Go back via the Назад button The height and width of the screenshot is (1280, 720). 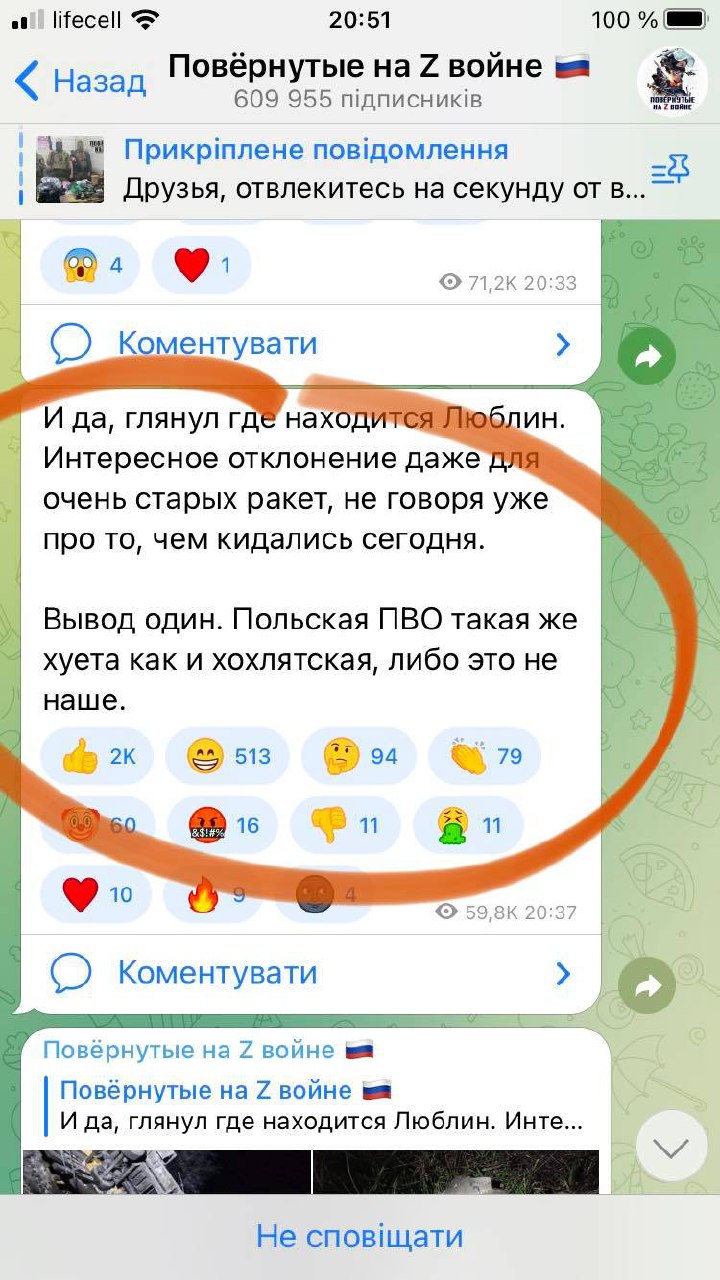pyautogui.click(x=80, y=81)
